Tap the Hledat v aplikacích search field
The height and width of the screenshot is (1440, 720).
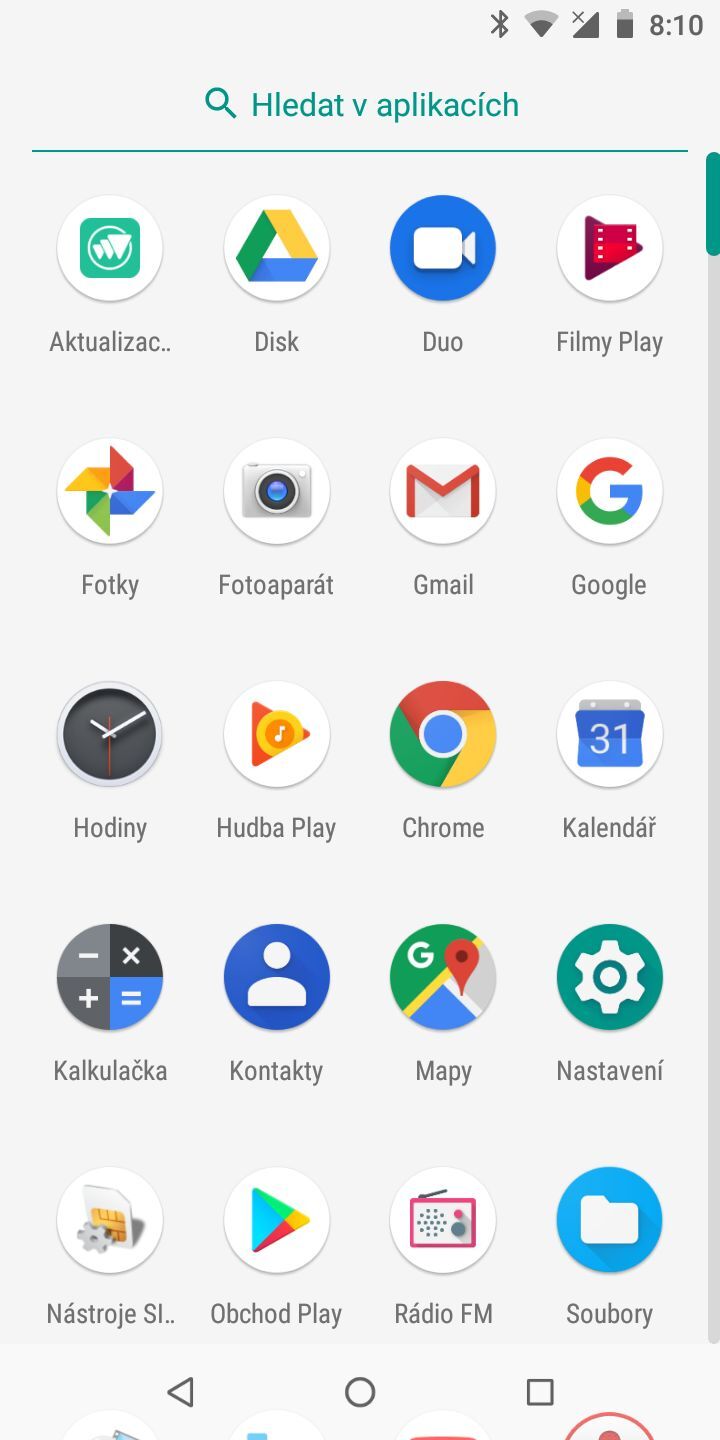pos(360,105)
